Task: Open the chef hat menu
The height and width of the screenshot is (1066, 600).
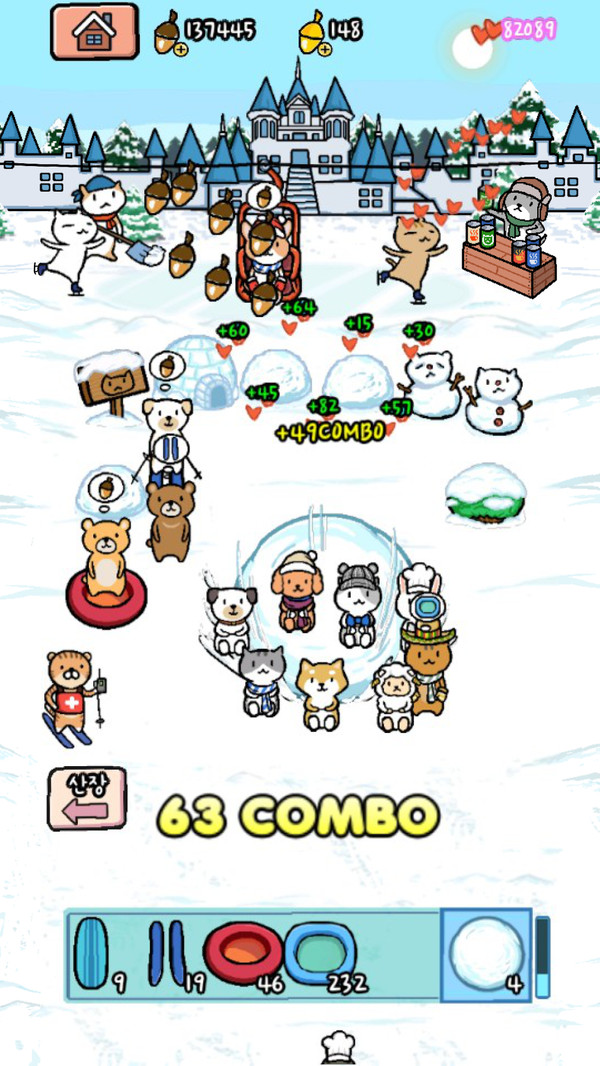Action: pyautogui.click(x=339, y=1047)
